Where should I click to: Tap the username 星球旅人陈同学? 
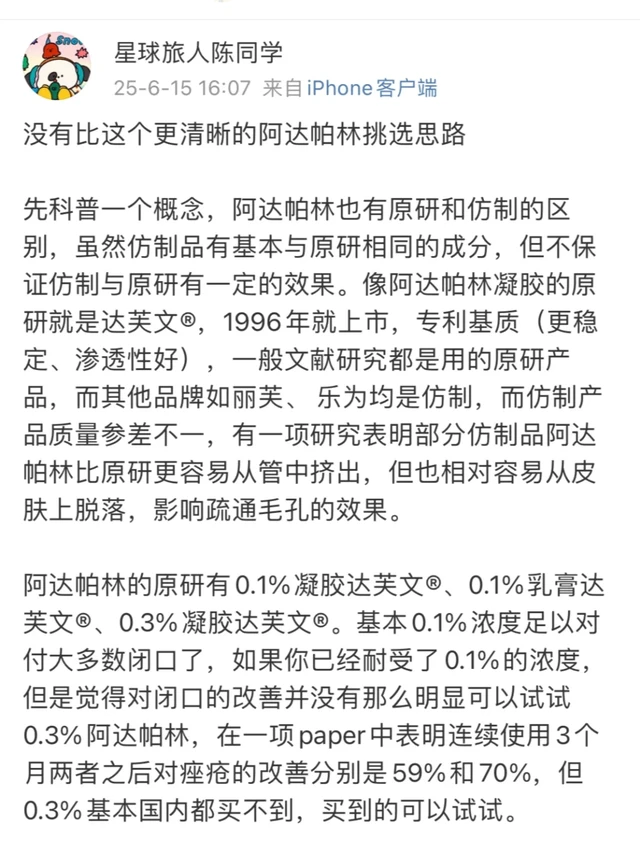[199, 53]
